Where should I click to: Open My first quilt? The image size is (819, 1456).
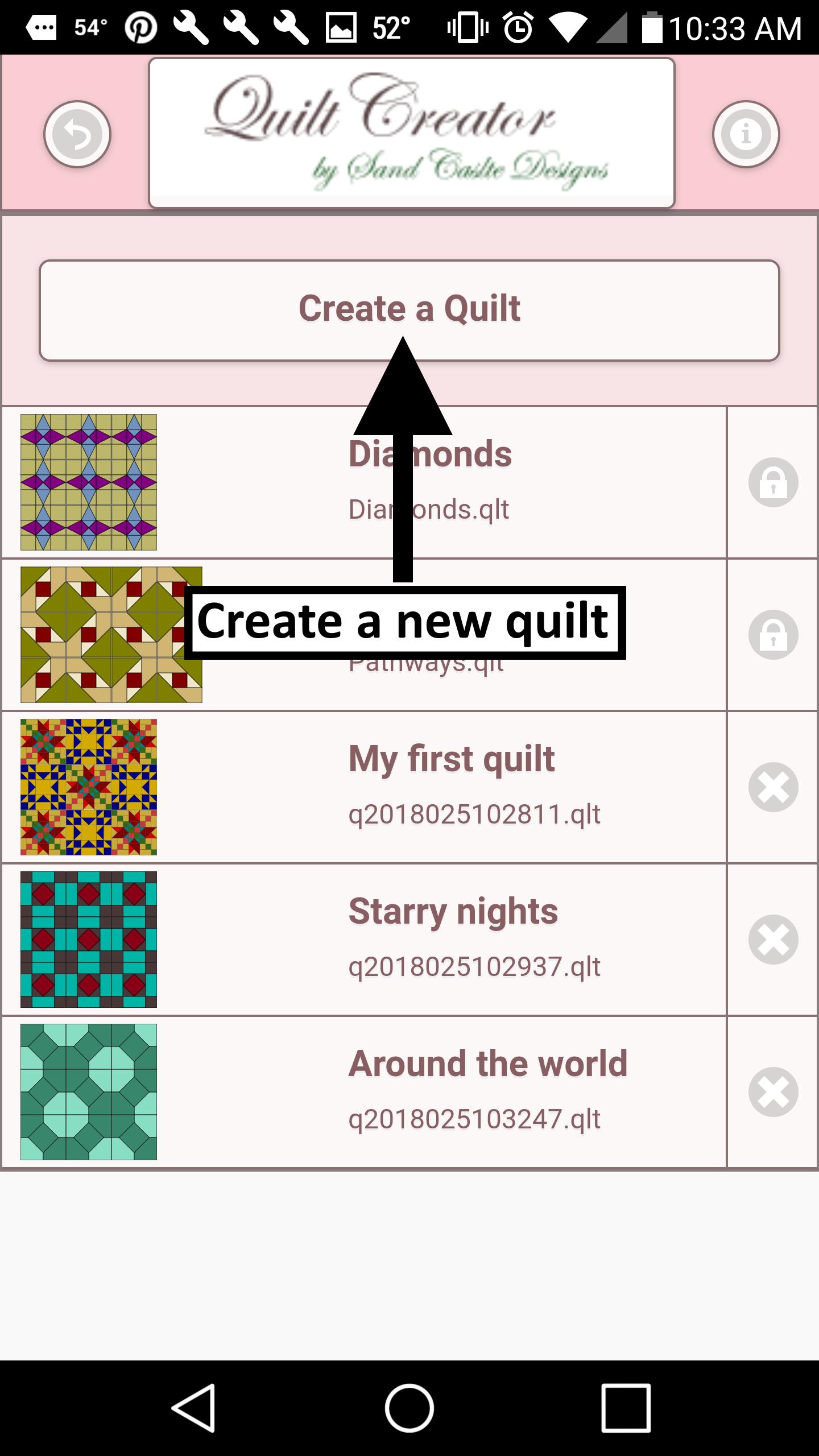point(364,787)
